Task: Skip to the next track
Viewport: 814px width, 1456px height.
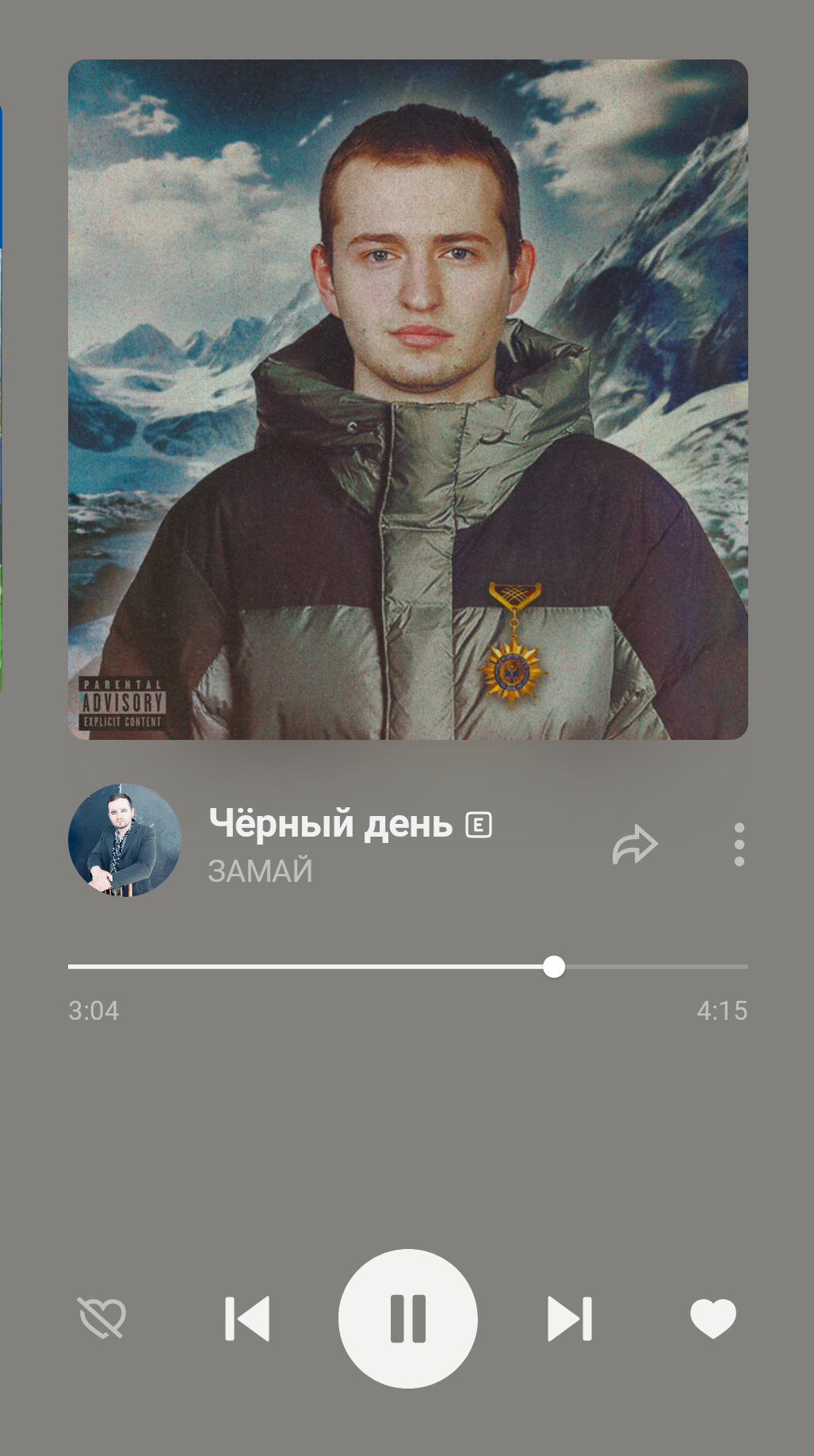Action: 570,1319
